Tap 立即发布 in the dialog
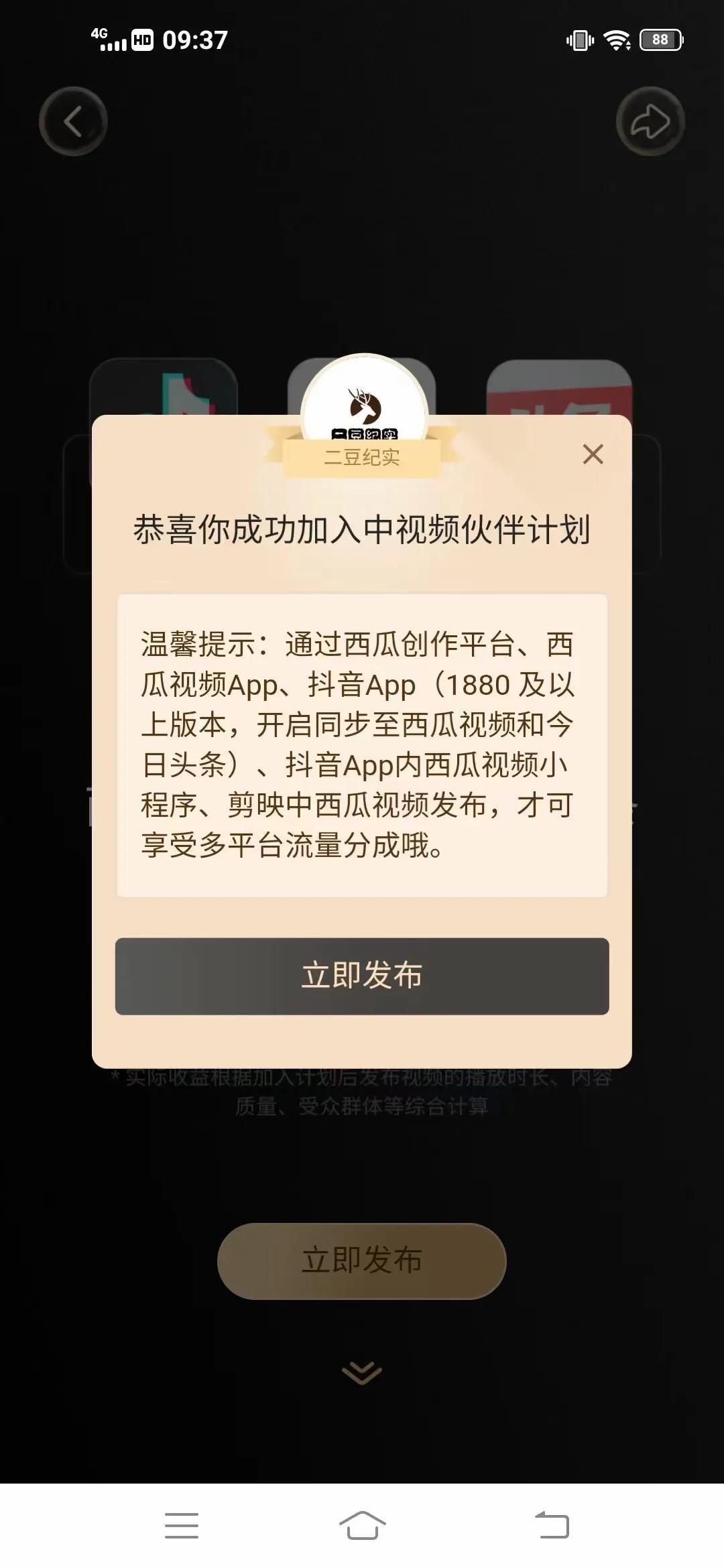This screenshot has height=1568, width=724. [x=362, y=976]
